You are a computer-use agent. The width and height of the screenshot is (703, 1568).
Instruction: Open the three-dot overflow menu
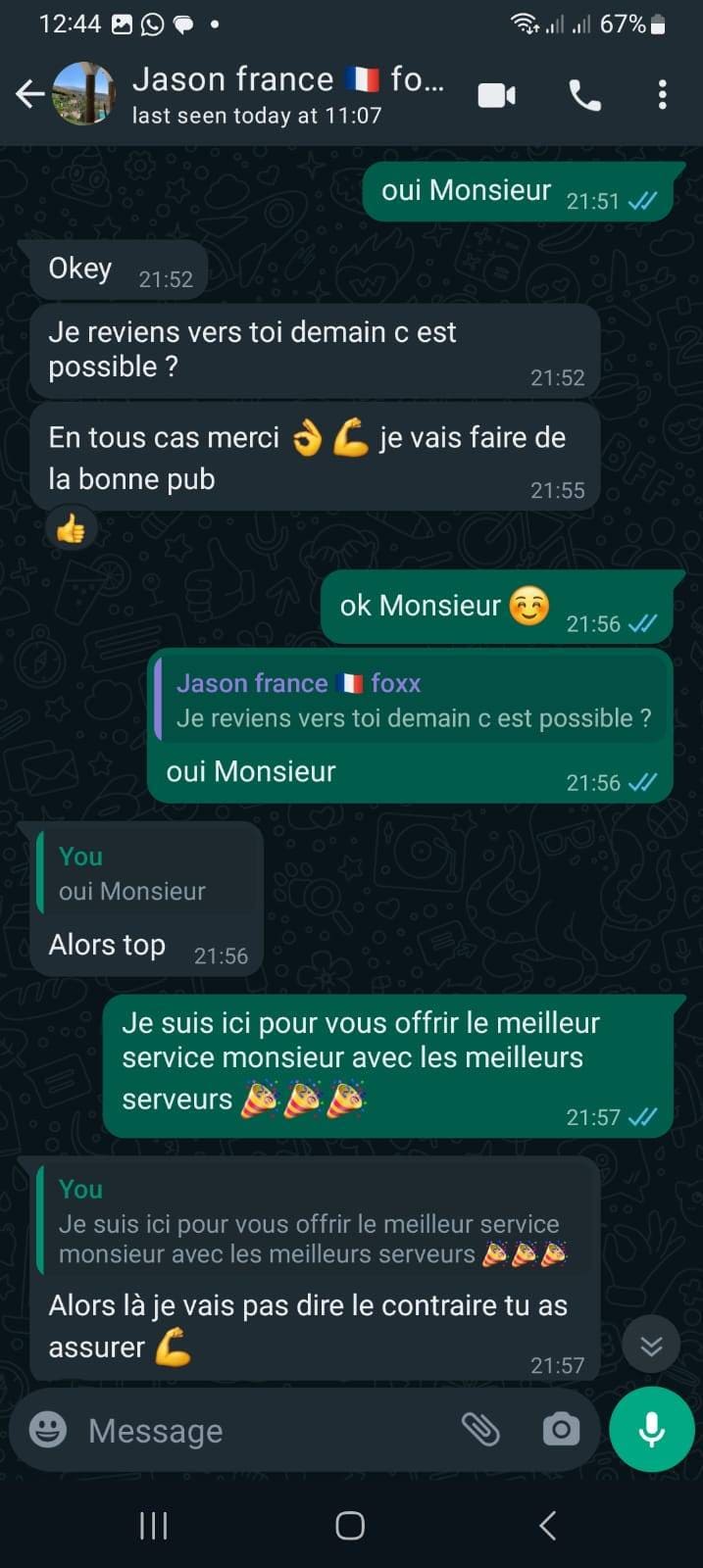(x=663, y=95)
